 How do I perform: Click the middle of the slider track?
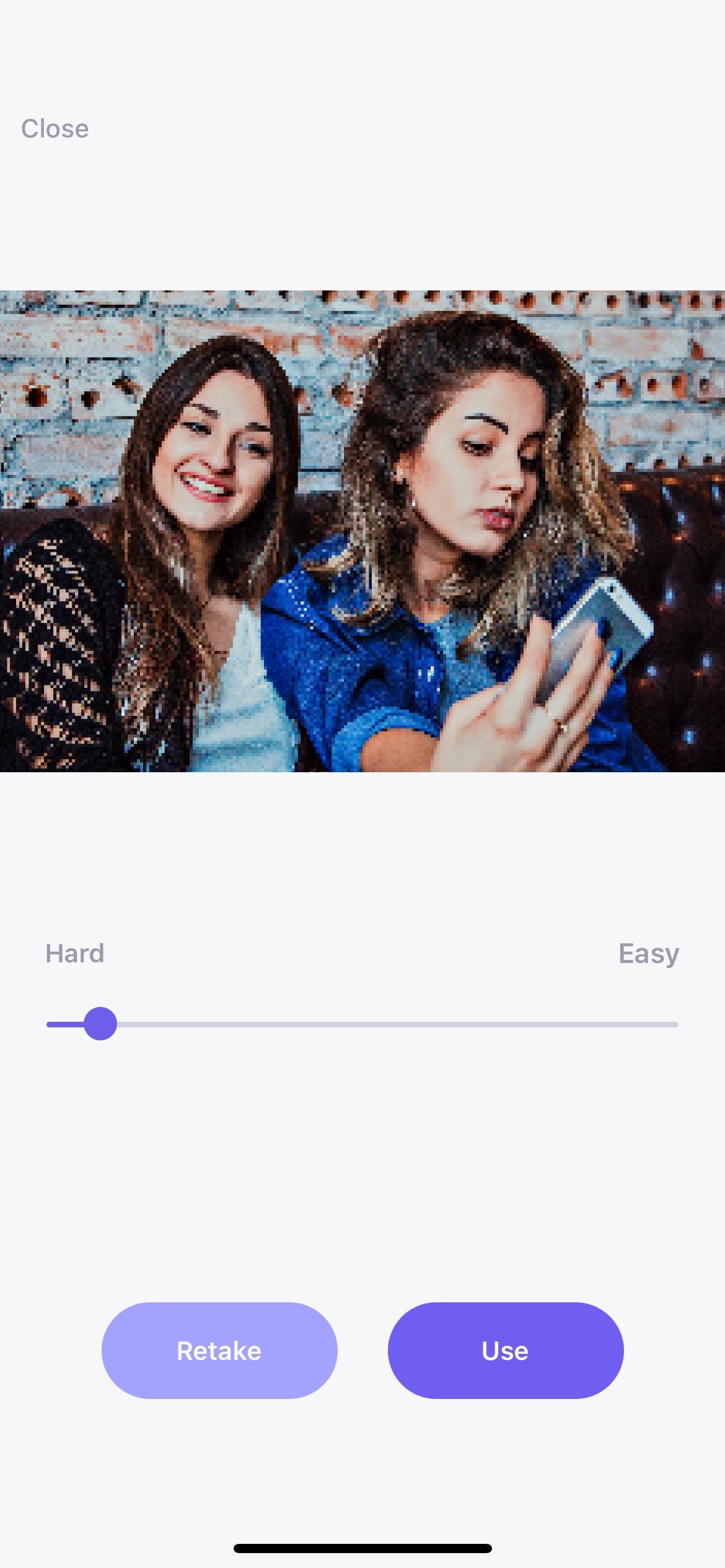pyautogui.click(x=362, y=1025)
